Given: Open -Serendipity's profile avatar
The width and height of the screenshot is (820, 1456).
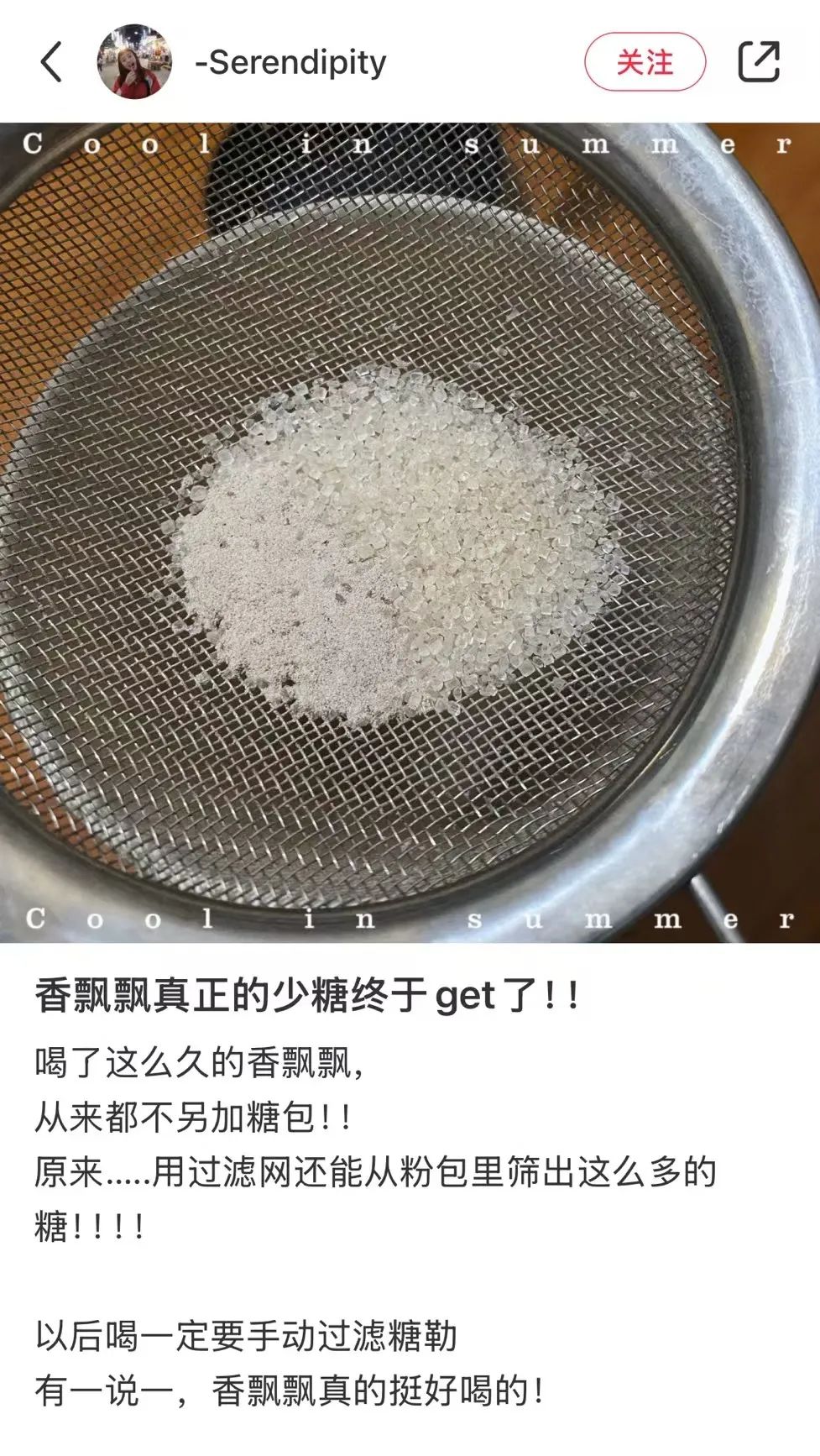Looking at the screenshot, I should (134, 62).
